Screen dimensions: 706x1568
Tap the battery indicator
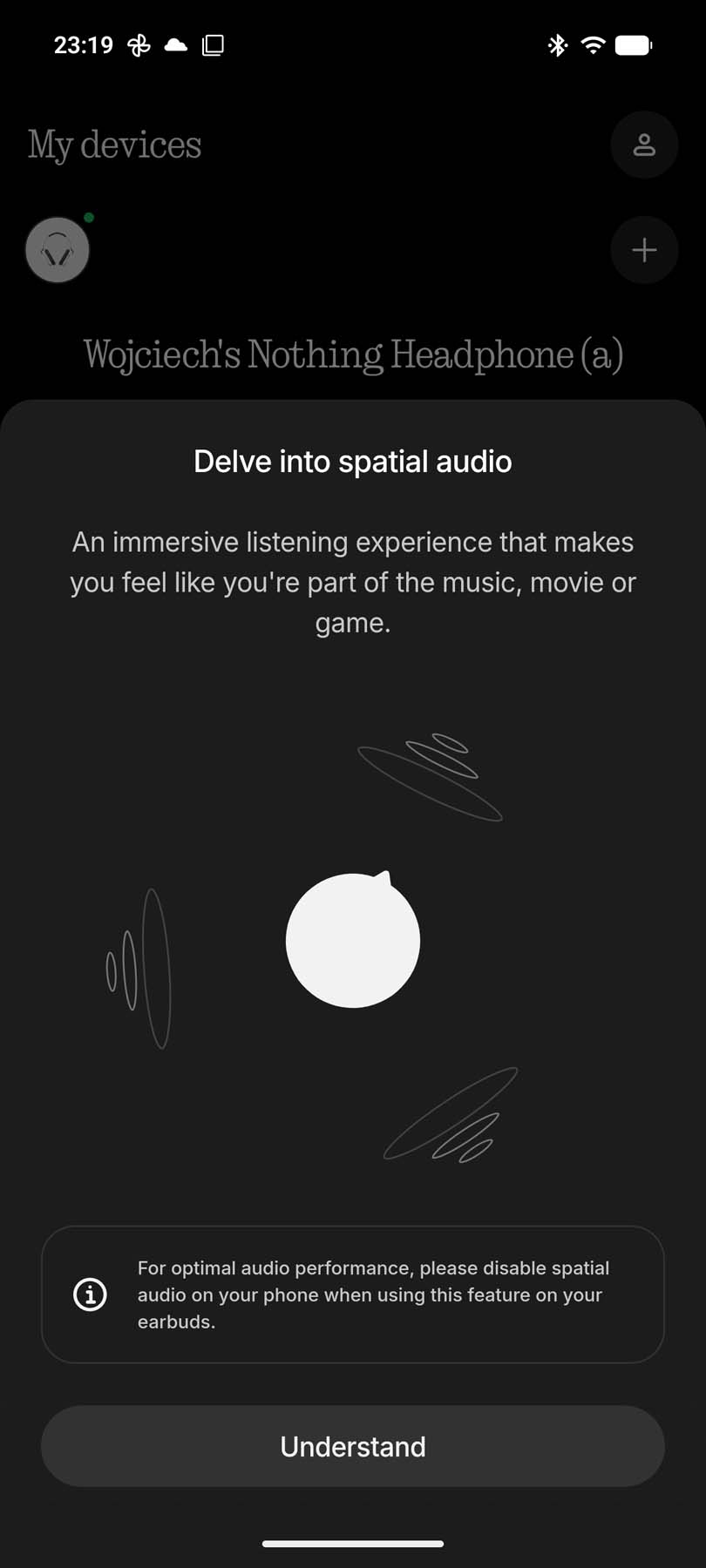point(635,44)
